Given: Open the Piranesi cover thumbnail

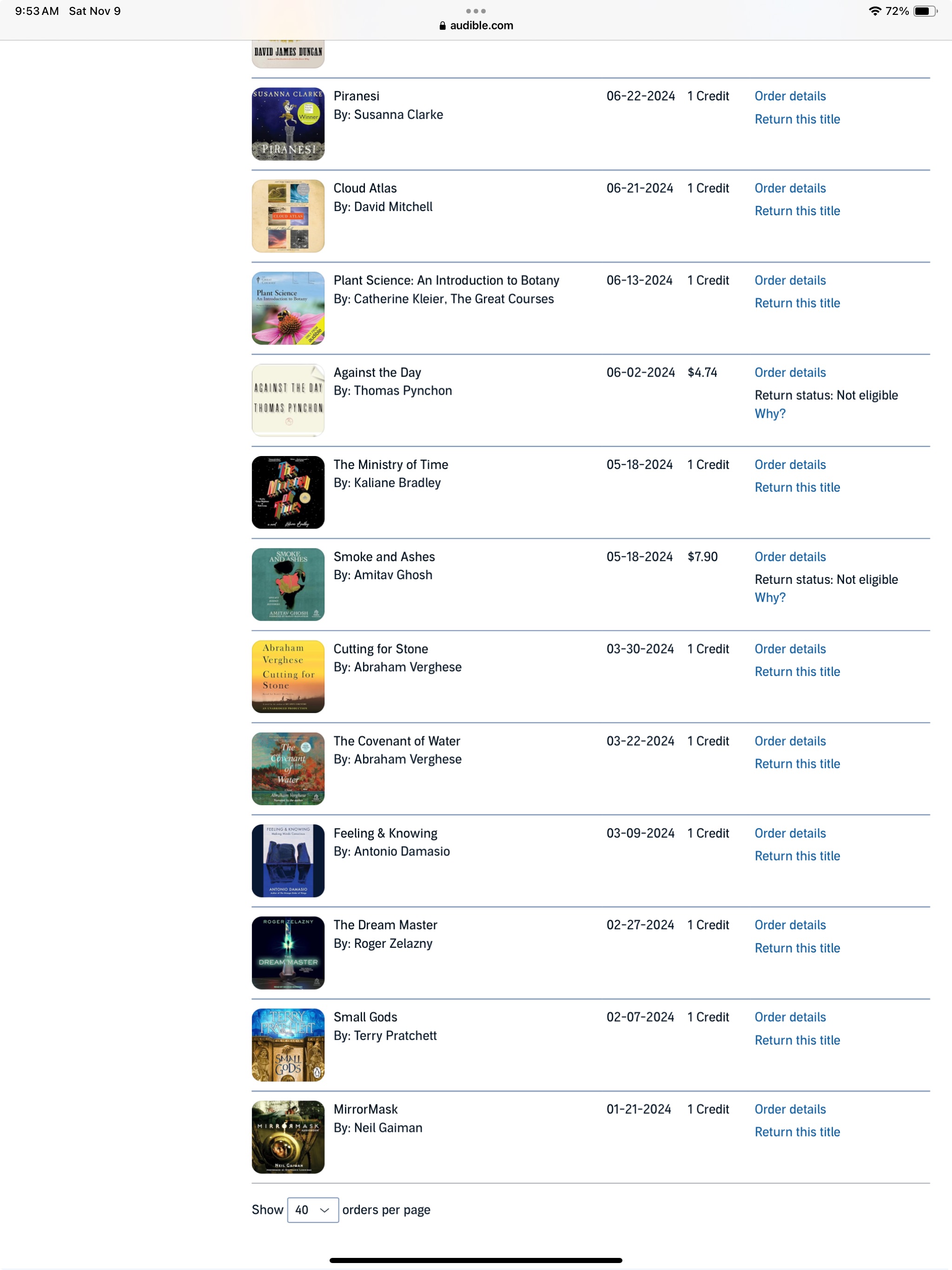Looking at the screenshot, I should pos(288,124).
